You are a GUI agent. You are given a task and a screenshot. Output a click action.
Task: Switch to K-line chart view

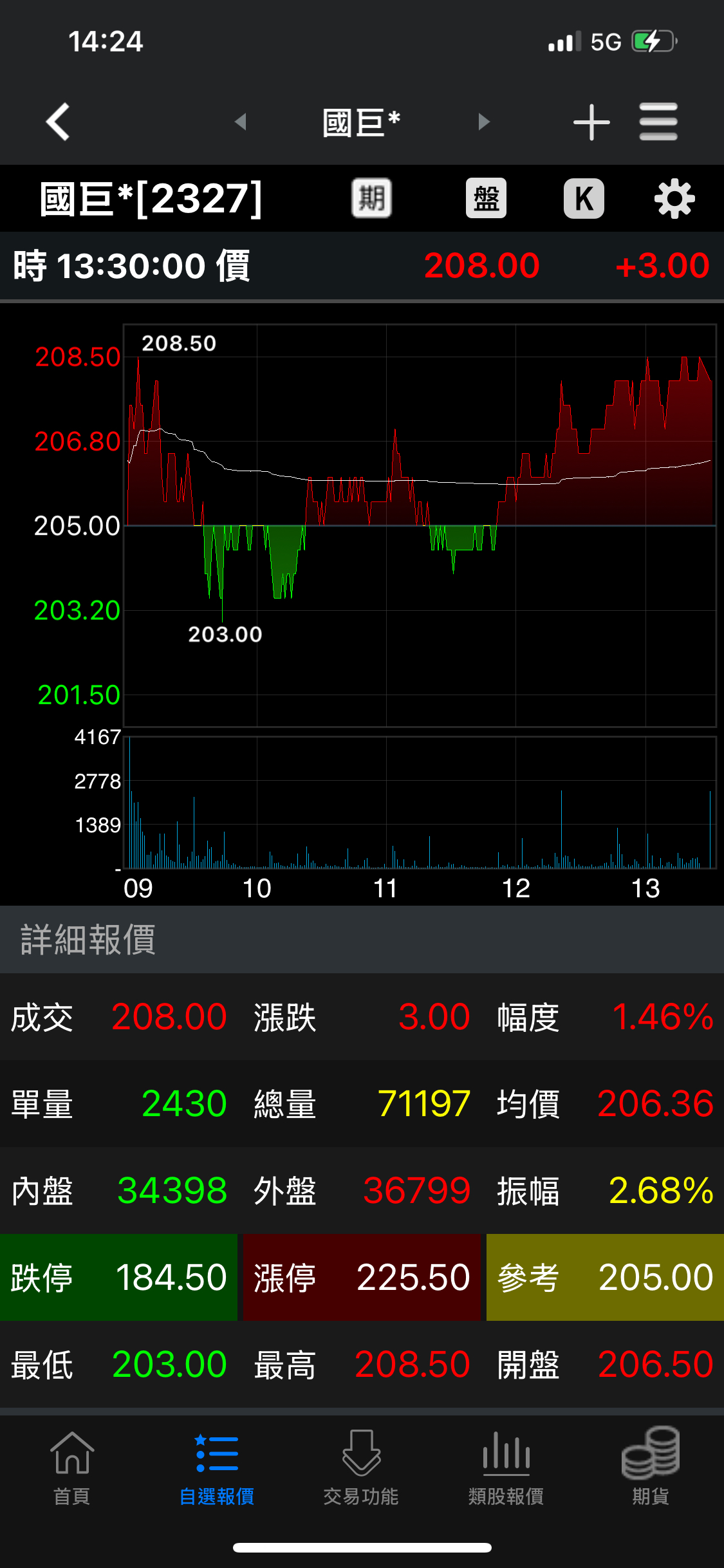584,198
